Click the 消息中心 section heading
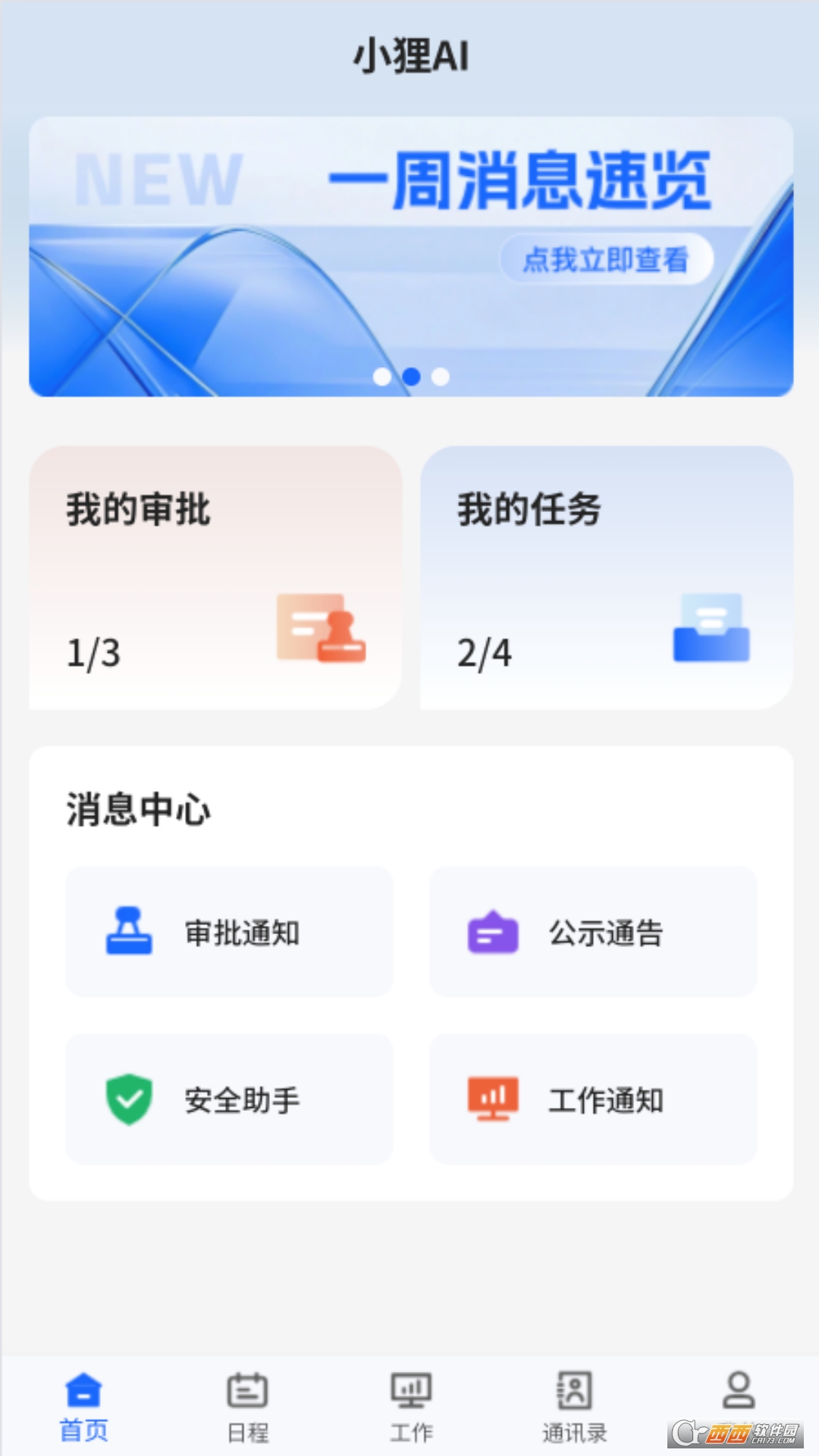This screenshot has height=1456, width=819. tap(138, 808)
